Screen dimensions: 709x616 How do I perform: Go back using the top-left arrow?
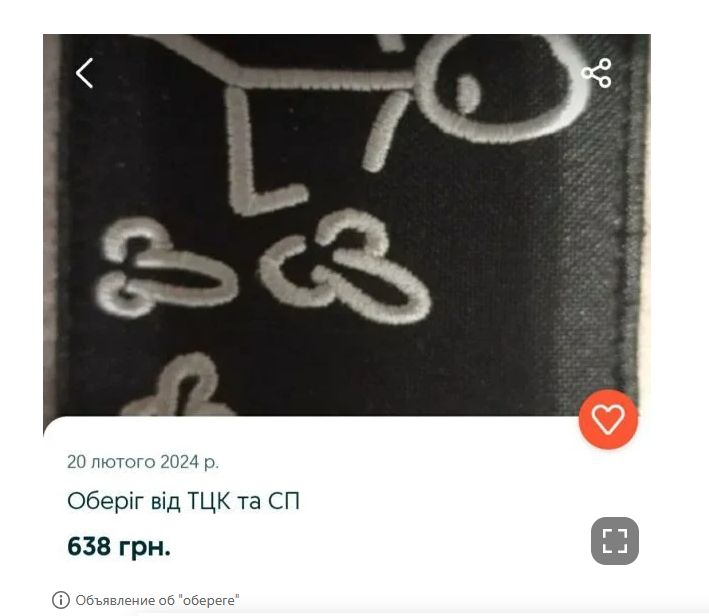coord(85,73)
